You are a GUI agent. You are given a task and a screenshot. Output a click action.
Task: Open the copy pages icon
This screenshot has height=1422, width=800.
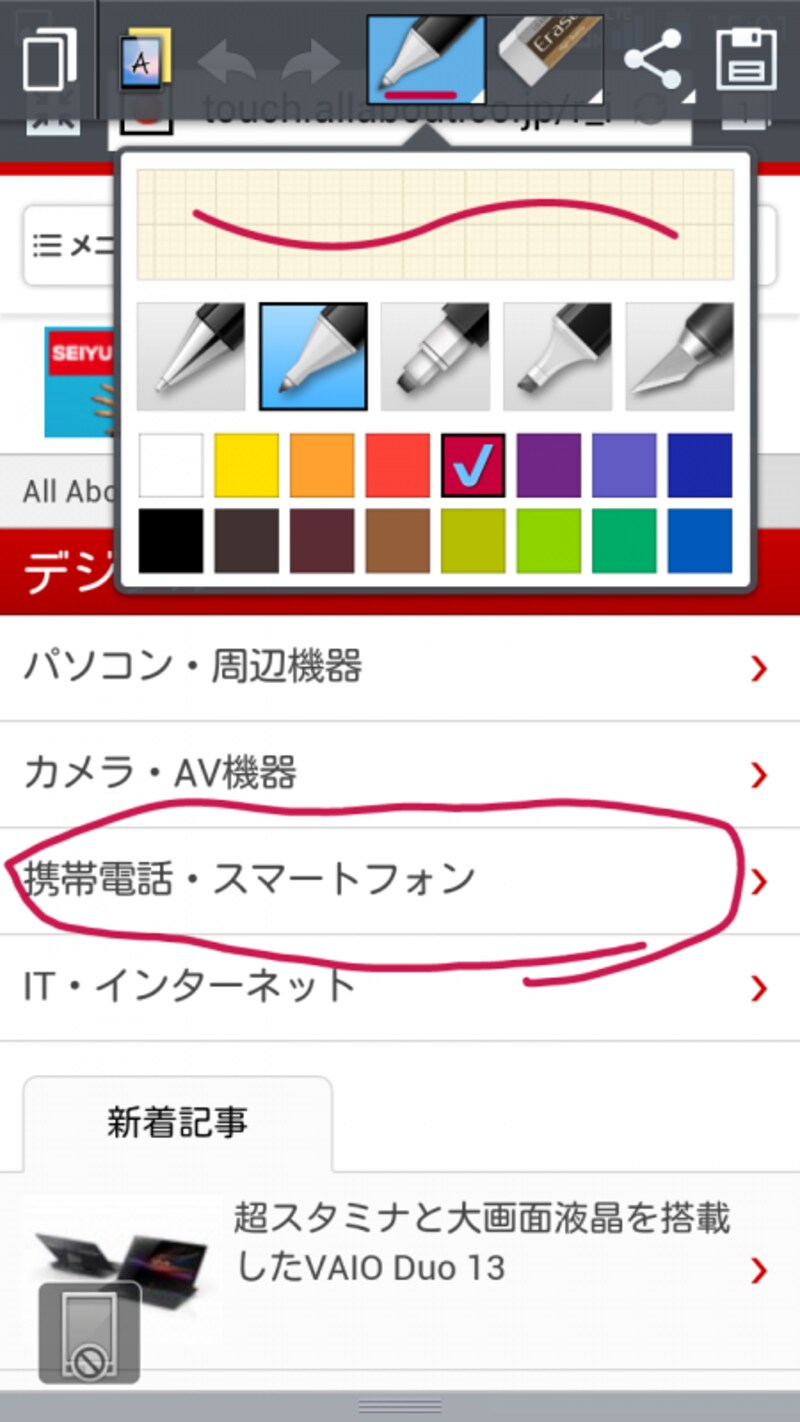point(50,60)
